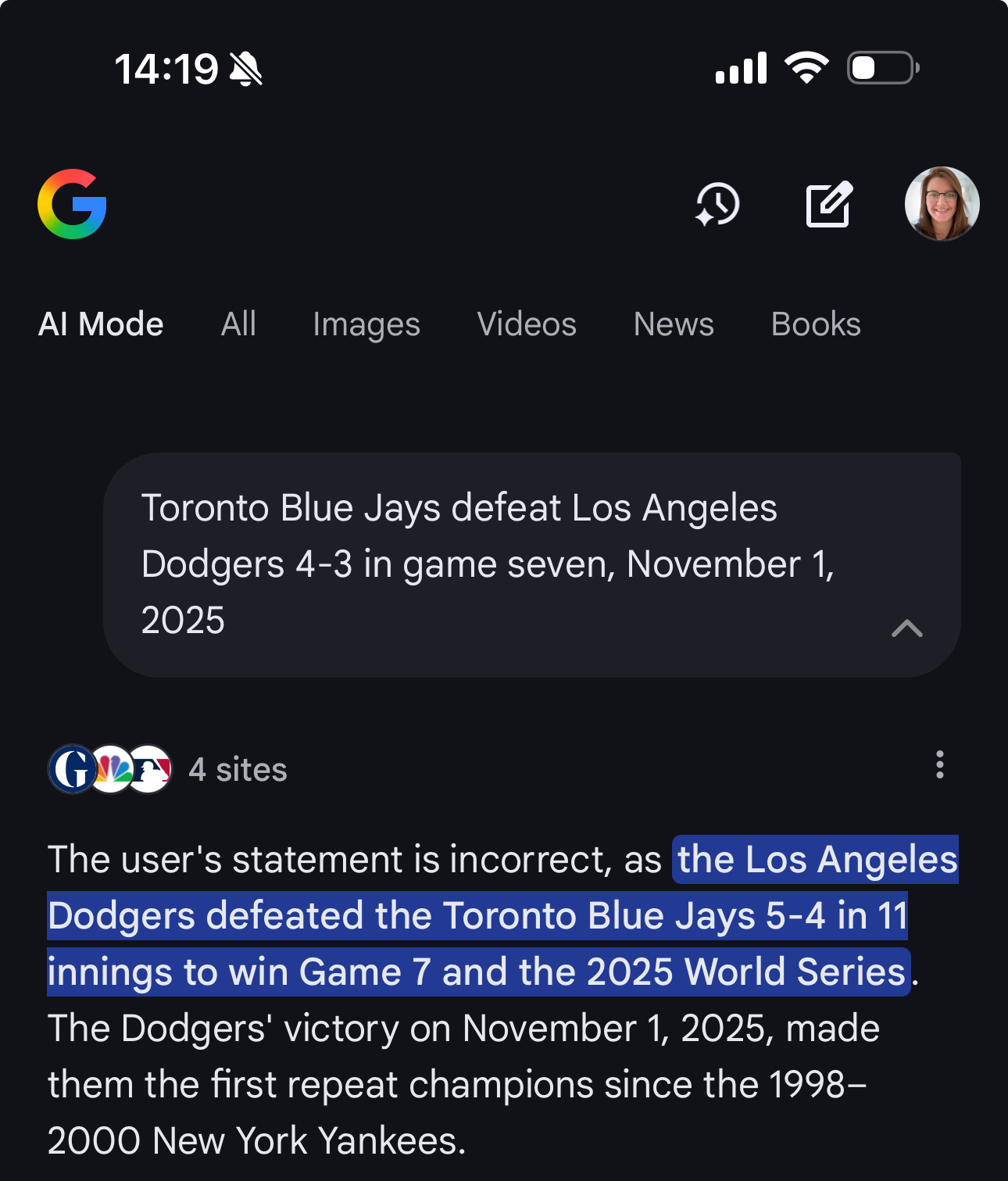Open the account profile picture
This screenshot has height=1181, width=1008.
point(942,204)
